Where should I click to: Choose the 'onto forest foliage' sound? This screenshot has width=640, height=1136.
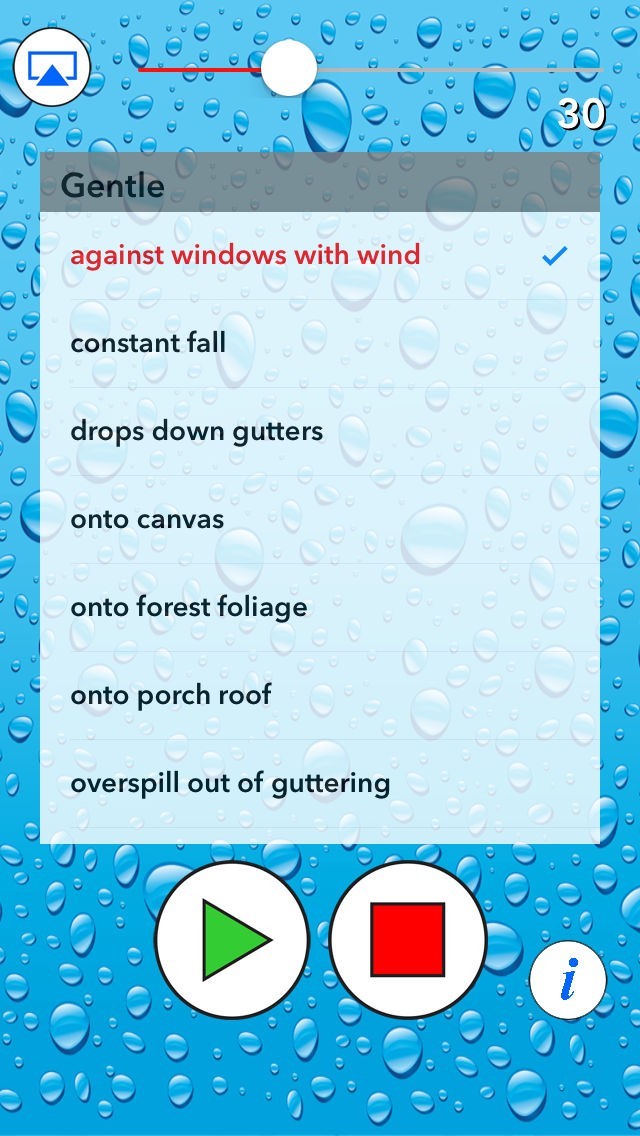(189, 607)
